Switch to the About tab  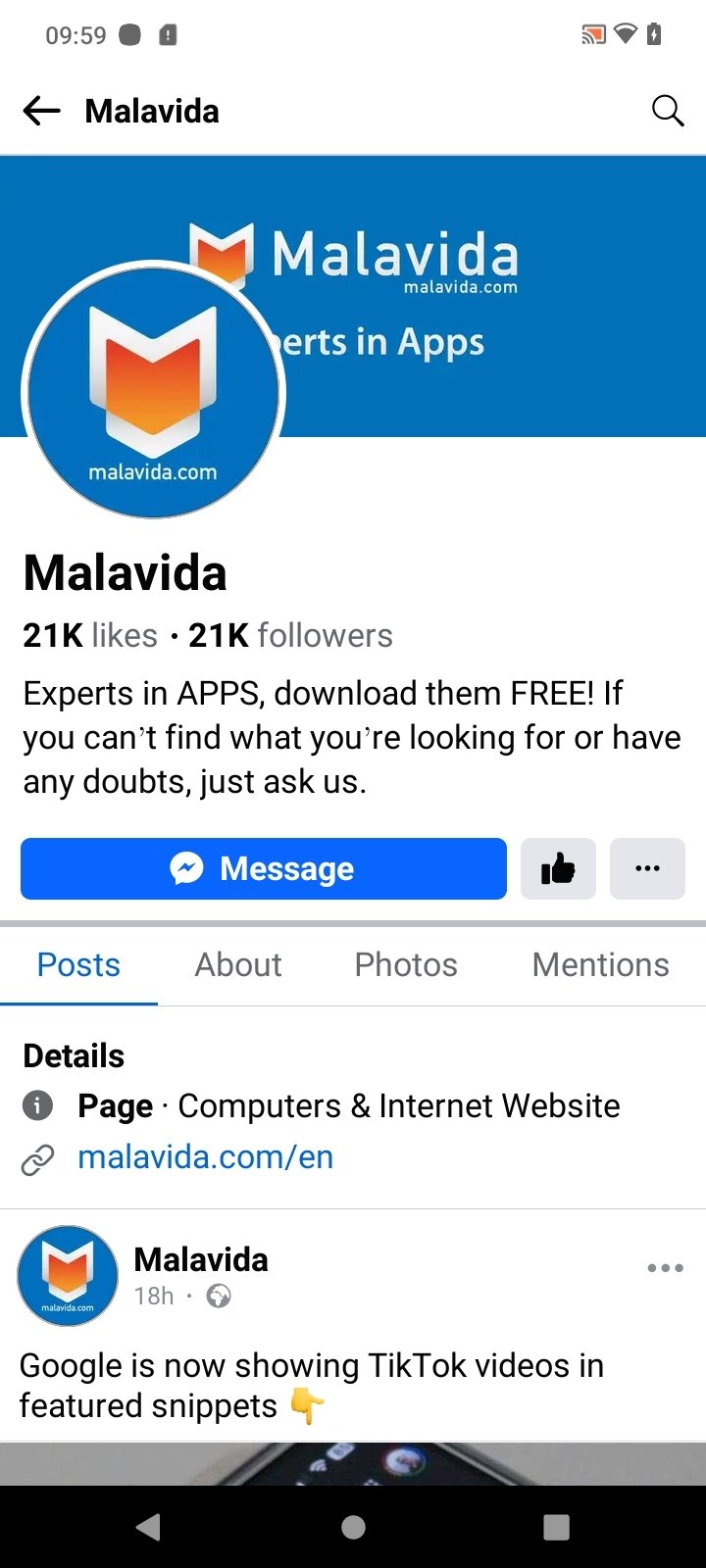(x=238, y=964)
